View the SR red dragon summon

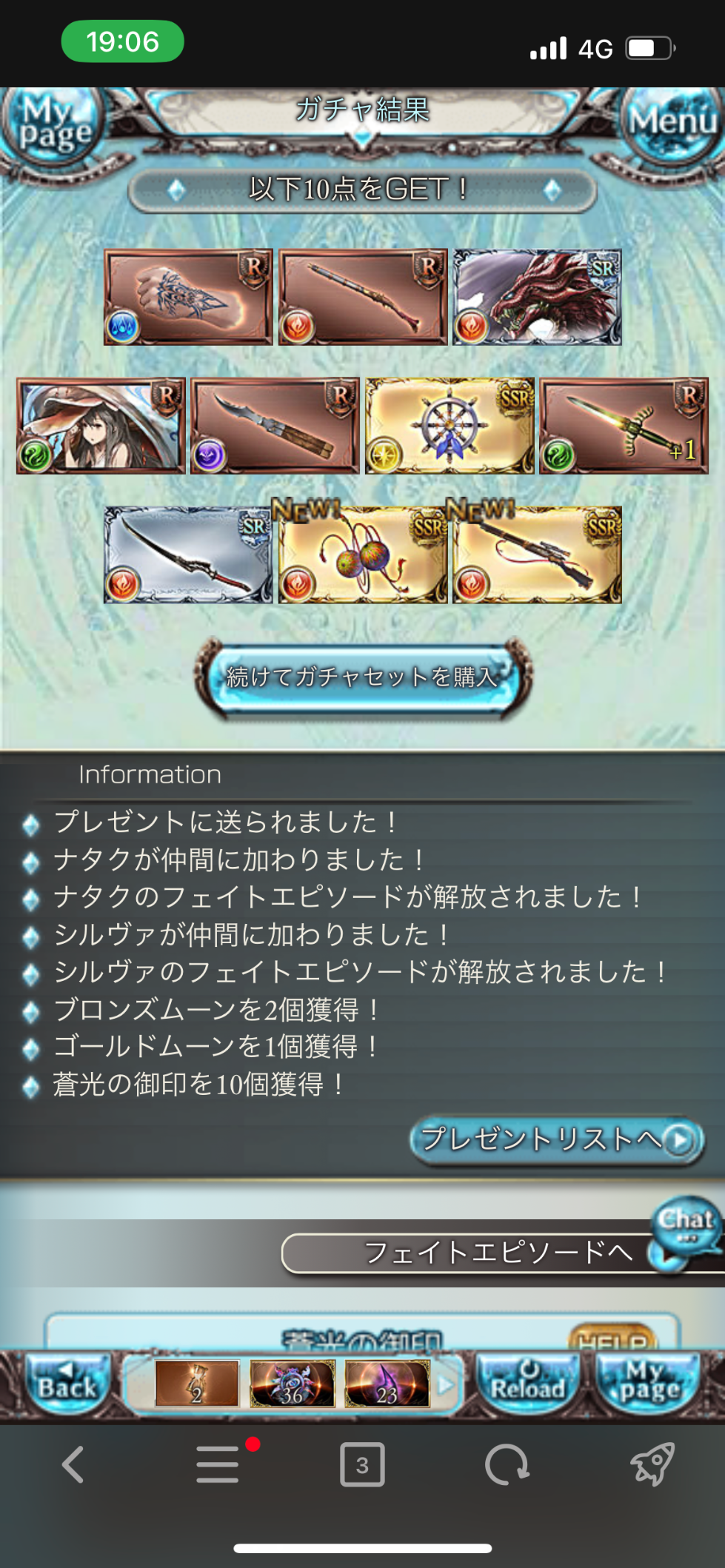click(x=537, y=297)
